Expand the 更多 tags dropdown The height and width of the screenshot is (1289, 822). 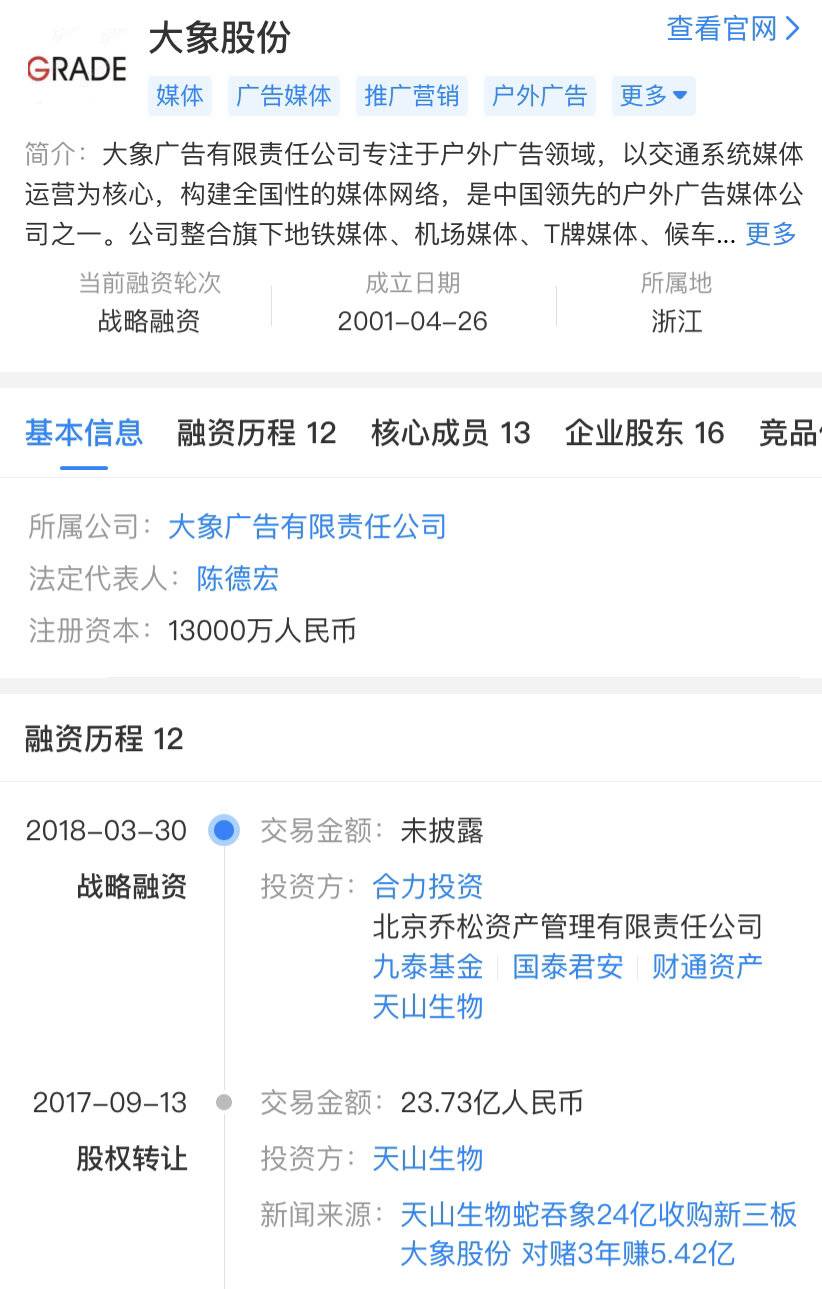click(x=654, y=96)
